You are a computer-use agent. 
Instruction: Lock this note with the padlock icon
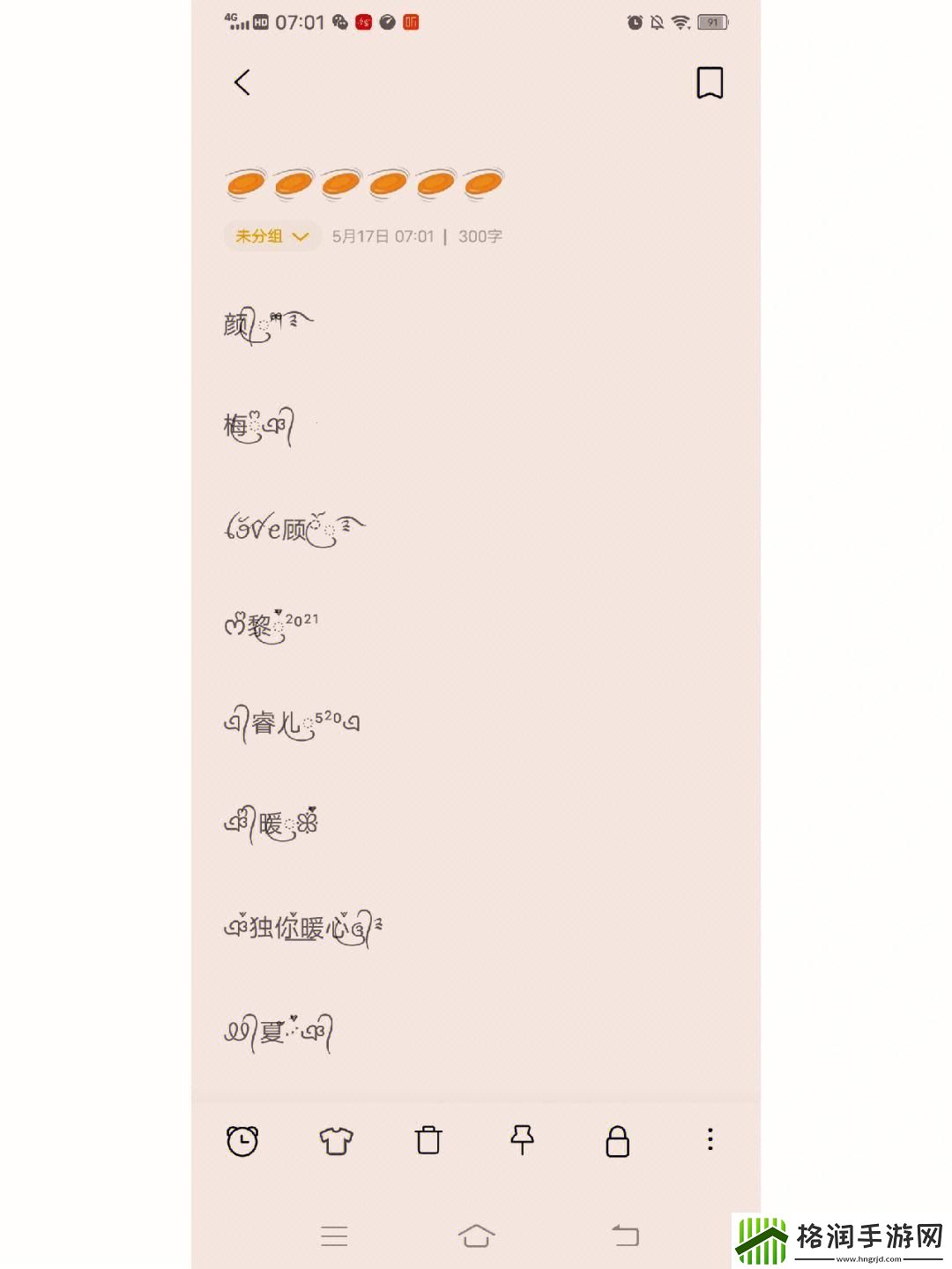617,1140
